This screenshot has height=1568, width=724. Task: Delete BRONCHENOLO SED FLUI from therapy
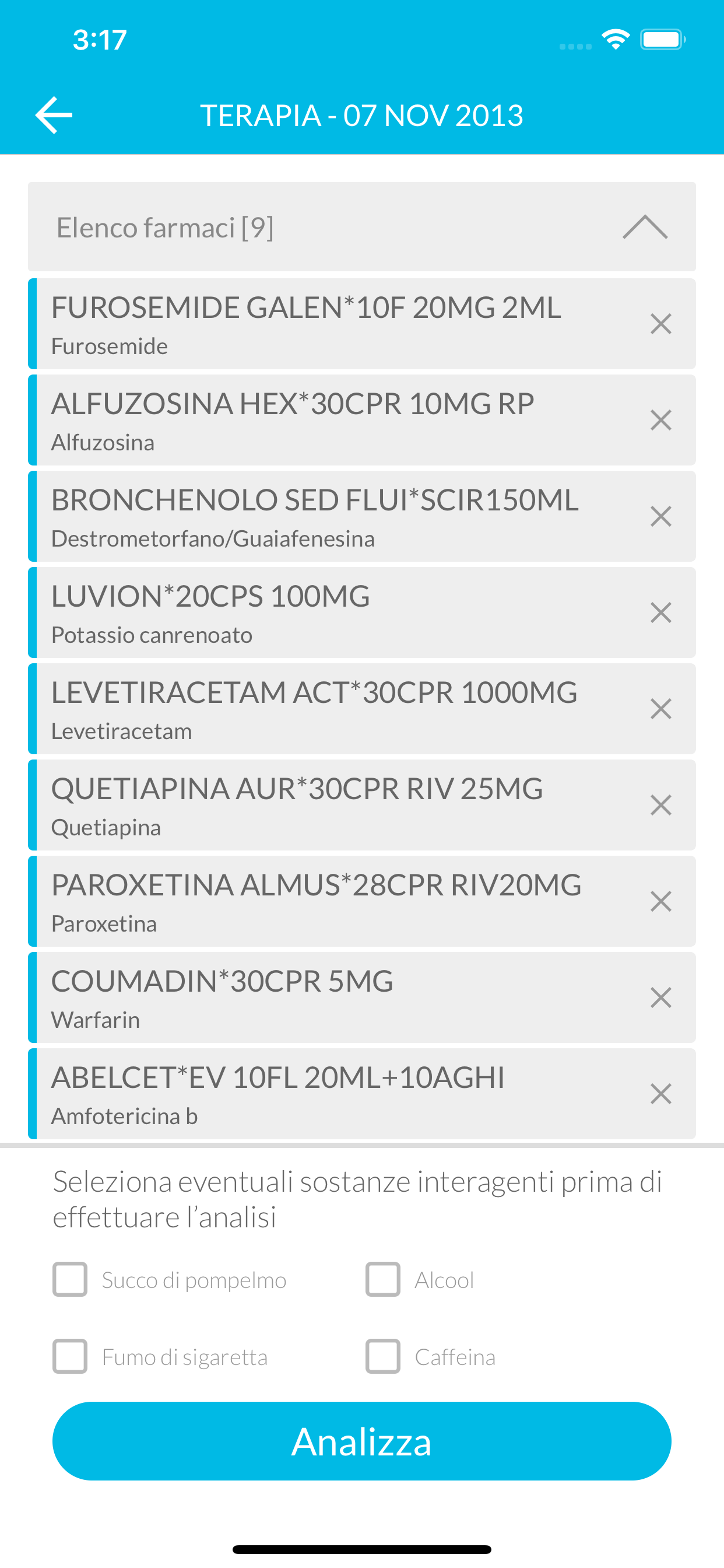tap(660, 516)
